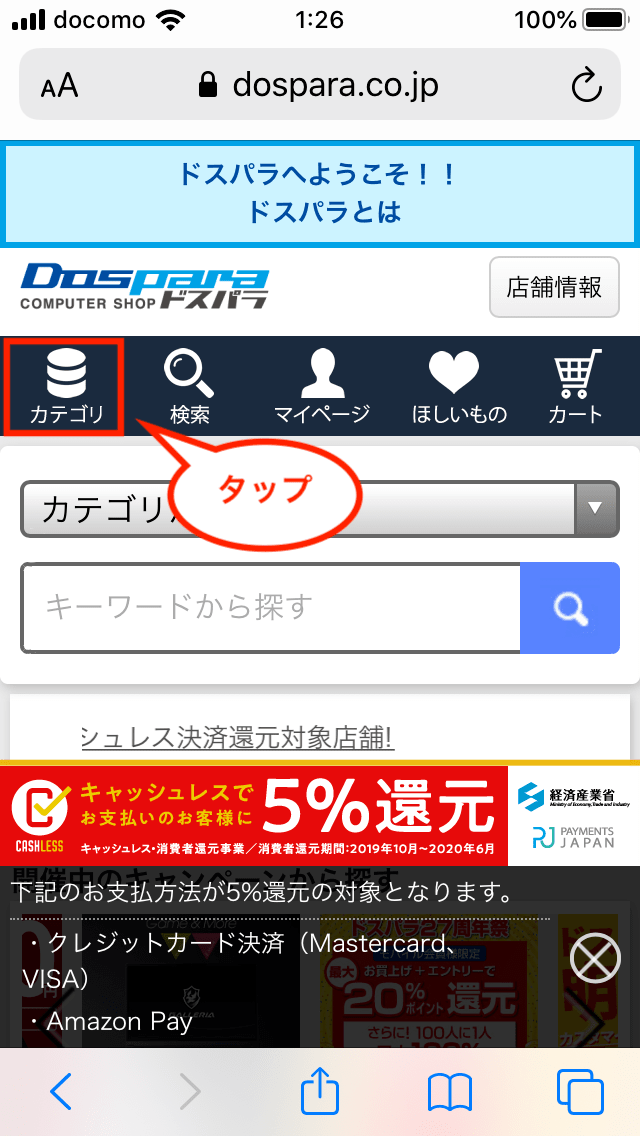Open the カテゴリ menu in navigation bar
Image resolution: width=640 pixels, height=1136 pixels.
click(x=66, y=387)
